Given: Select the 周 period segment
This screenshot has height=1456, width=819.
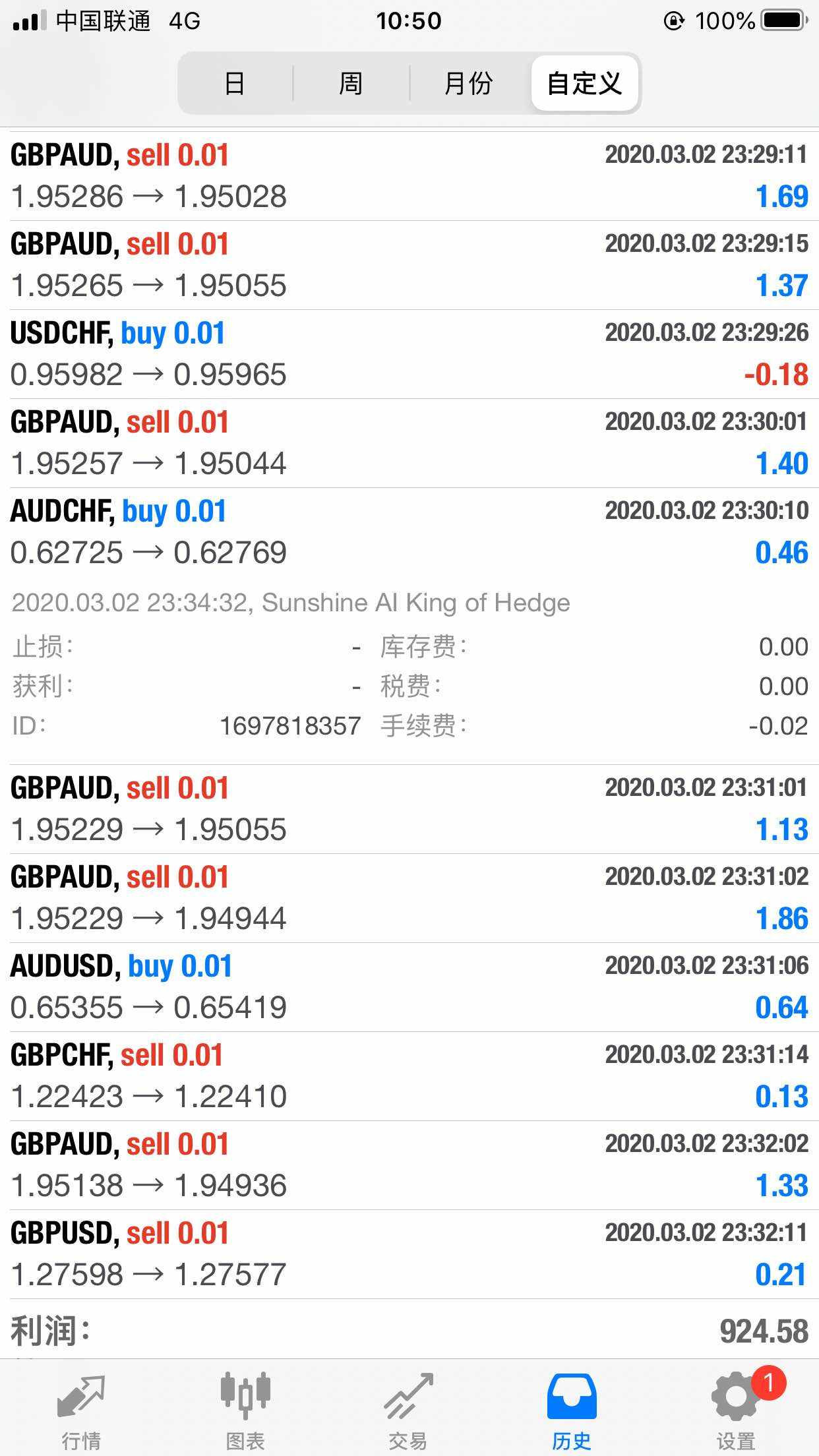Looking at the screenshot, I should [351, 83].
